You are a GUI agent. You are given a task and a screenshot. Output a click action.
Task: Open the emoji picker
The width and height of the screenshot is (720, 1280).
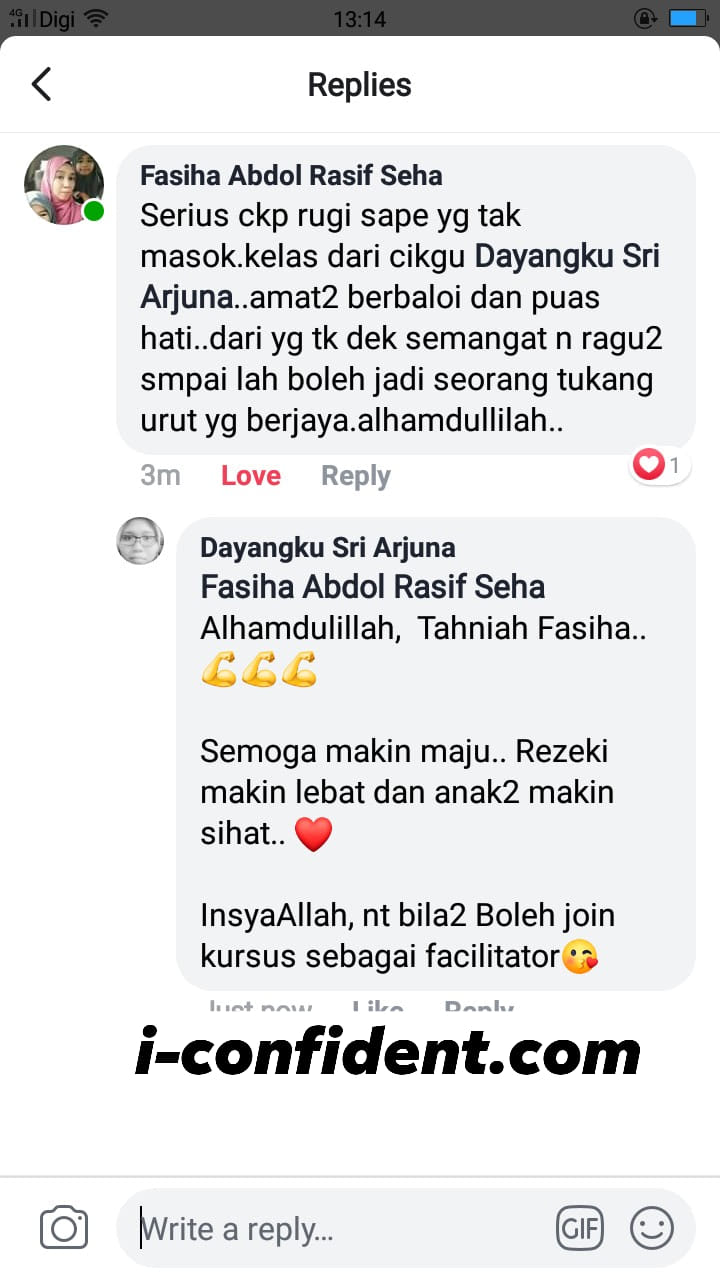[x=651, y=1228]
